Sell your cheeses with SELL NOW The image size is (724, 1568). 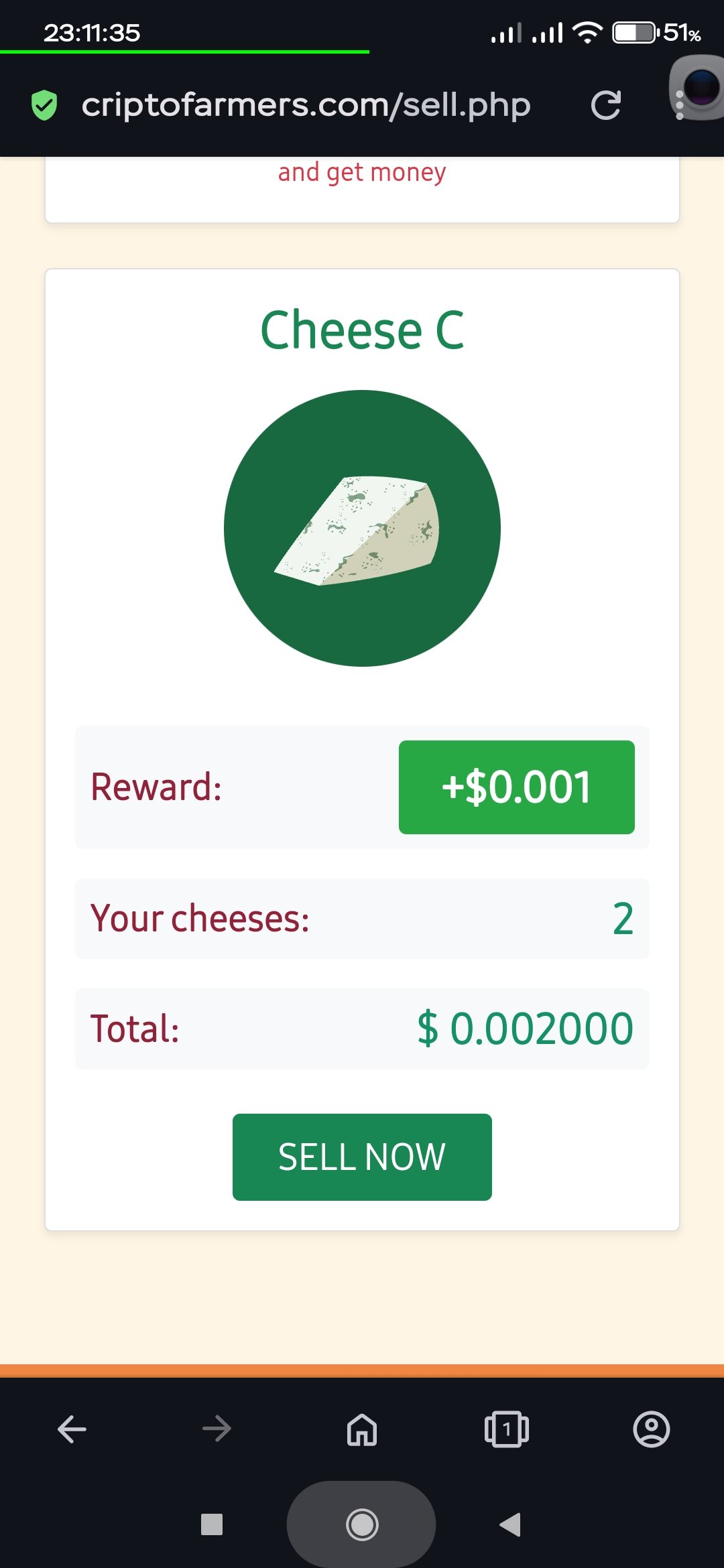coord(362,1157)
